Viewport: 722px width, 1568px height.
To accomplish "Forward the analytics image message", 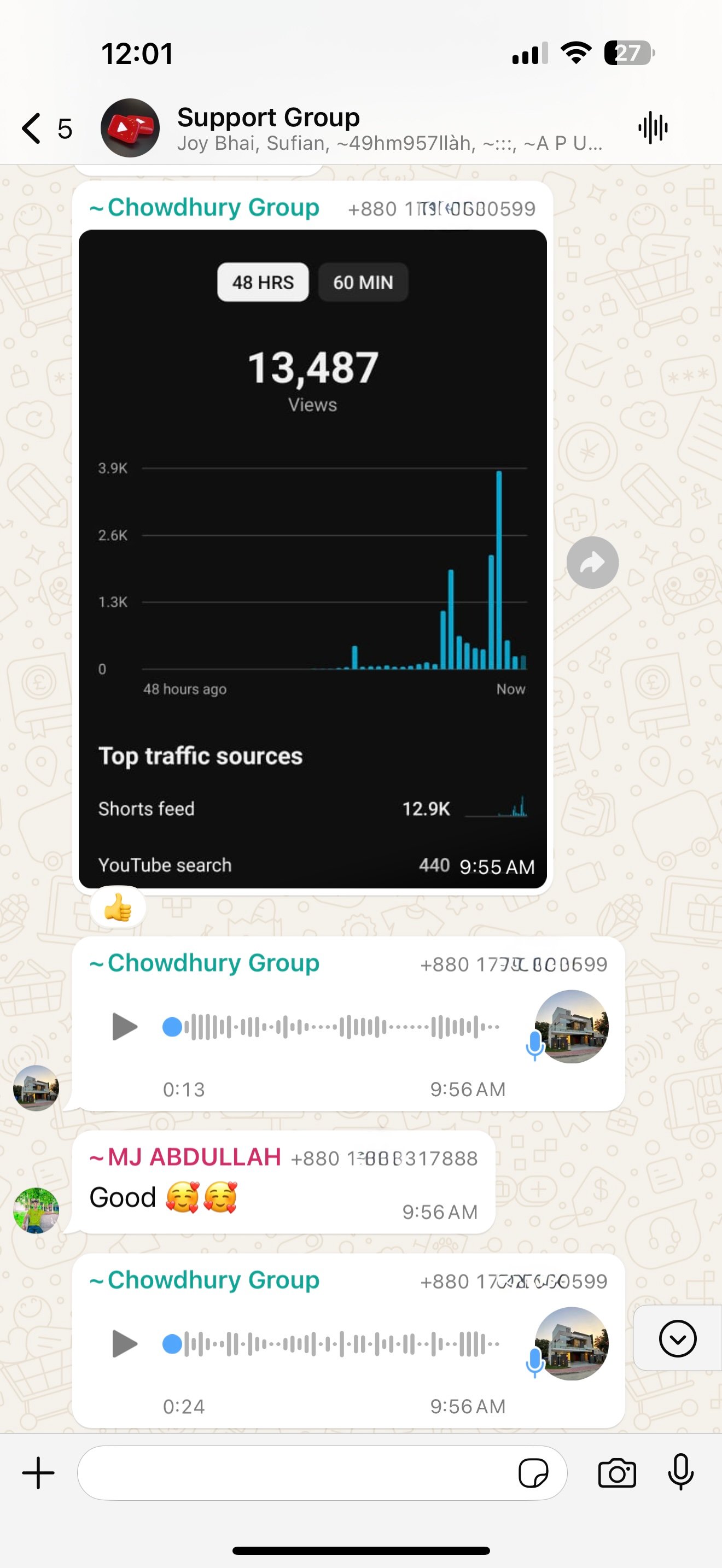I will tap(592, 563).
